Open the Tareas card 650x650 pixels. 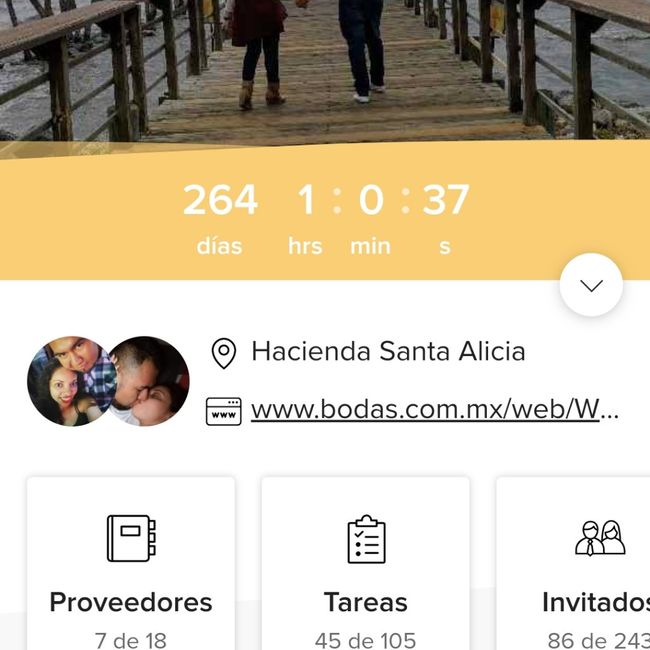[365, 565]
